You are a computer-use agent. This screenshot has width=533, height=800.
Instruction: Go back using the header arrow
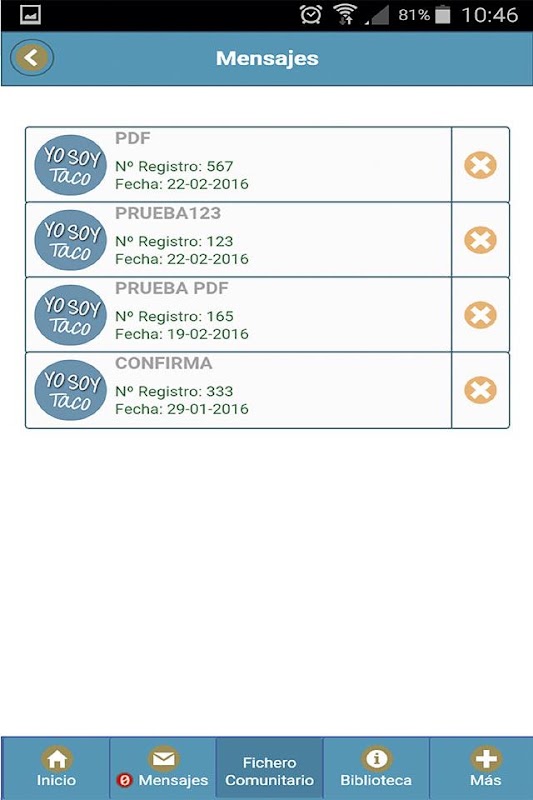(x=32, y=58)
